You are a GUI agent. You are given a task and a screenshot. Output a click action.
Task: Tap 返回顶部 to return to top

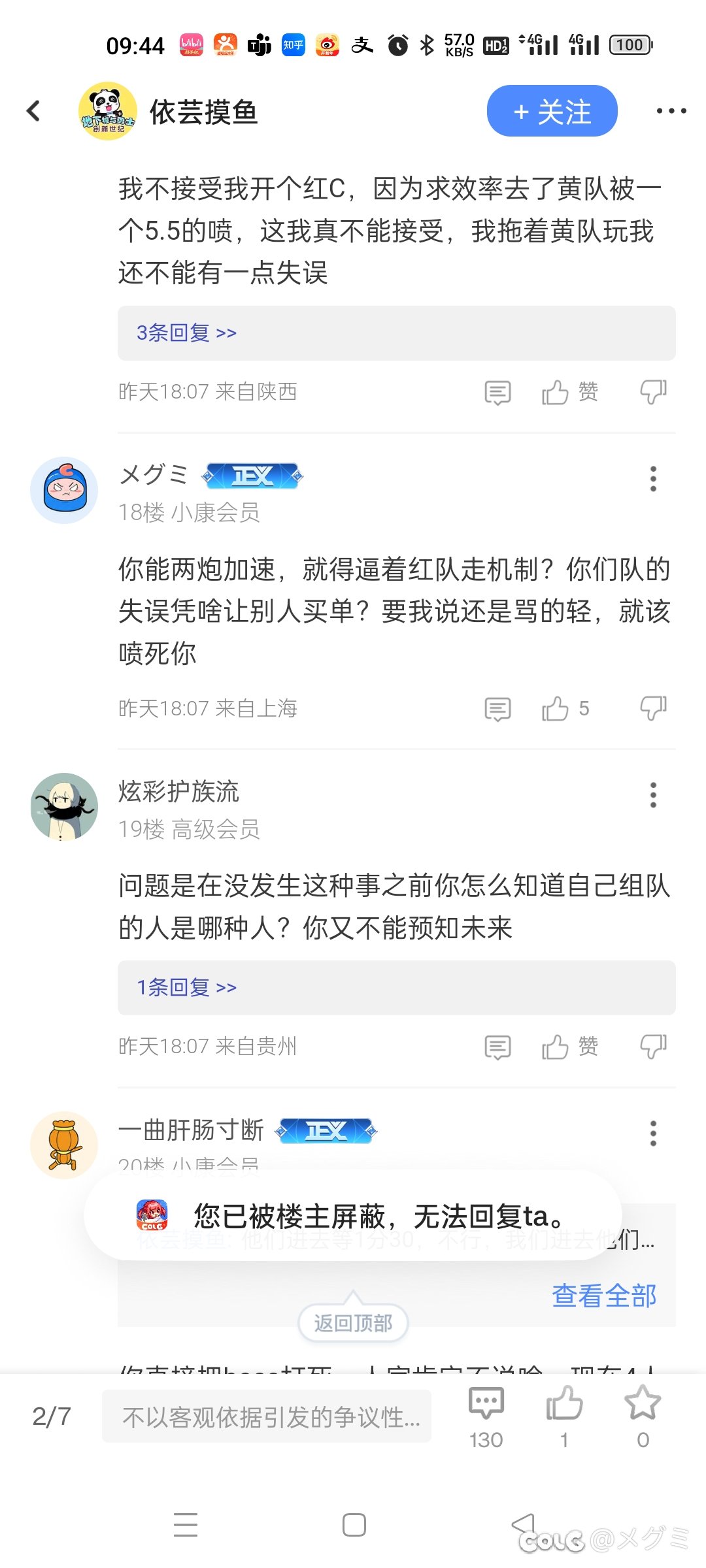[353, 1323]
